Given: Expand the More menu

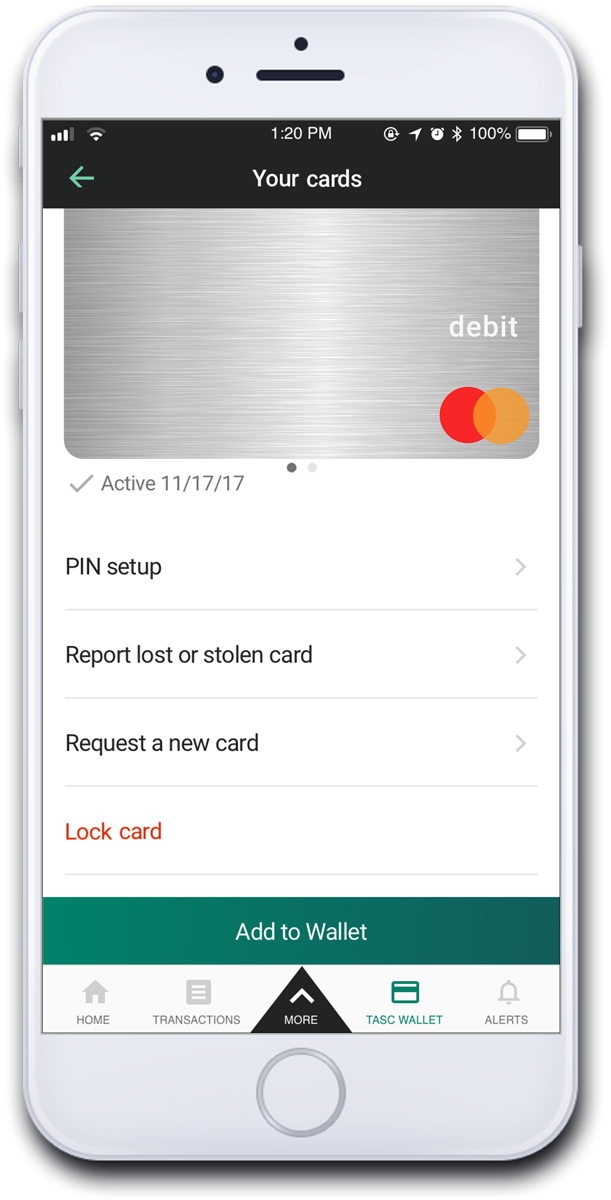Looking at the screenshot, I should tap(301, 1000).
